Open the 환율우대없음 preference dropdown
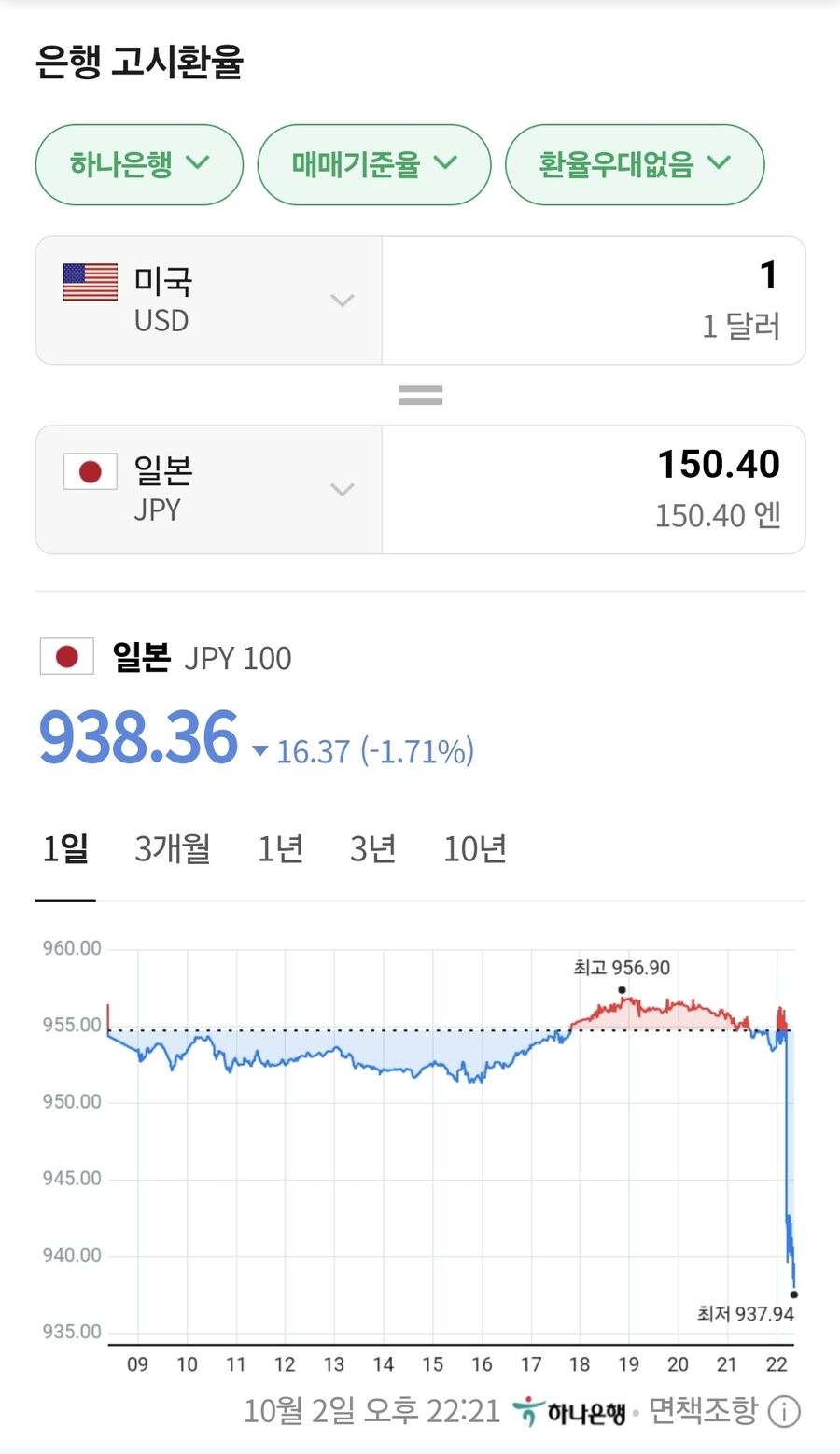Viewport: 840px width, 1454px height. [x=634, y=164]
